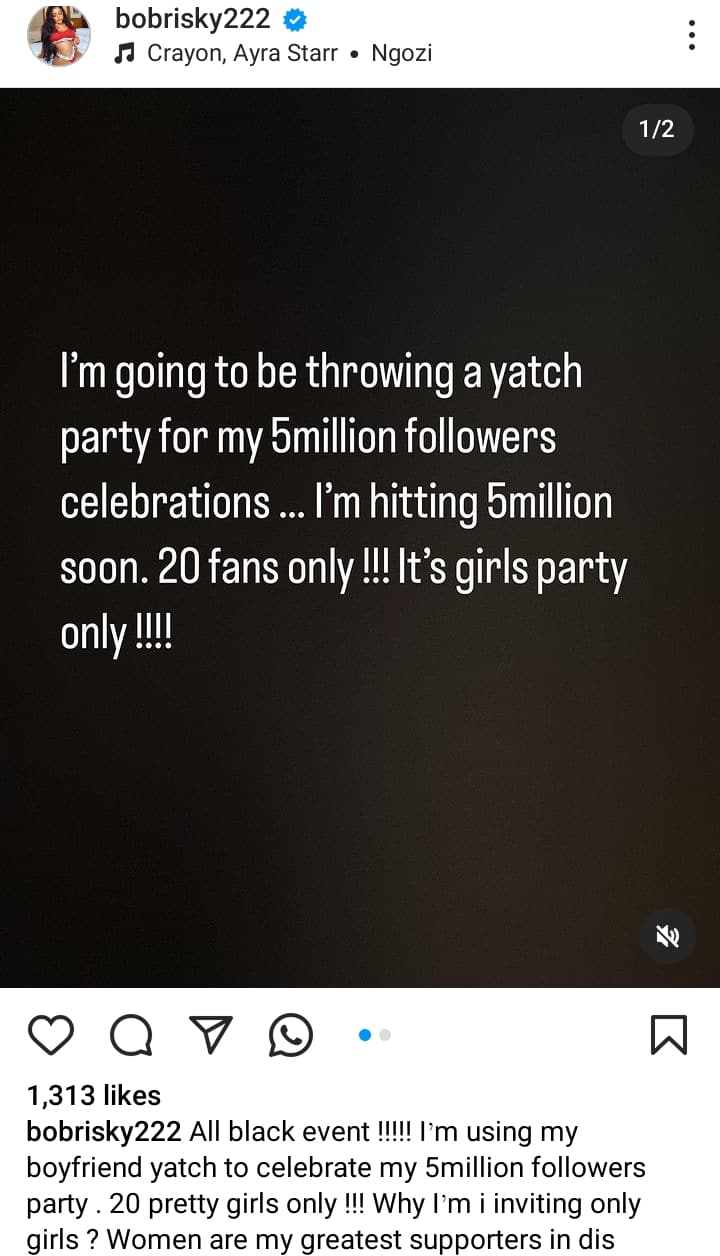Share this post to WhatsApp
The image size is (720, 1256).
(291, 1035)
